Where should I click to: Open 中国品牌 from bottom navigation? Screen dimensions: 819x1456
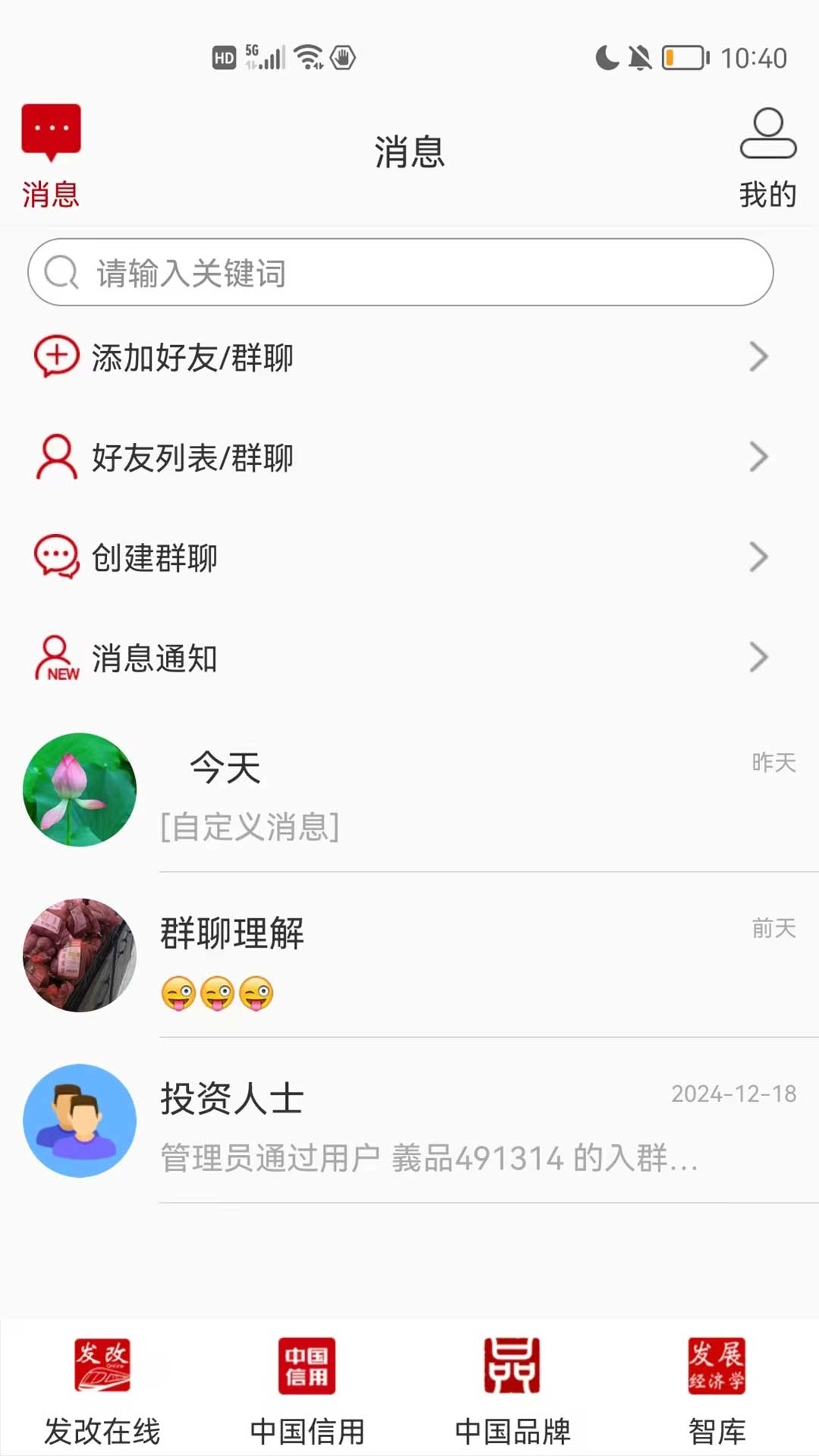point(512,1395)
